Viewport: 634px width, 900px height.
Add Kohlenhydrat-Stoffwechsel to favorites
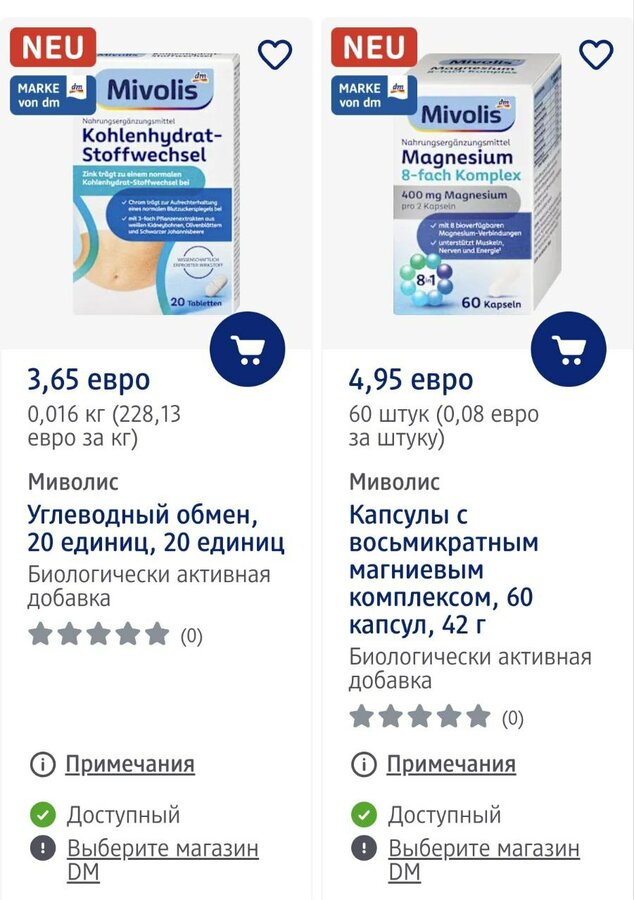coord(275,54)
